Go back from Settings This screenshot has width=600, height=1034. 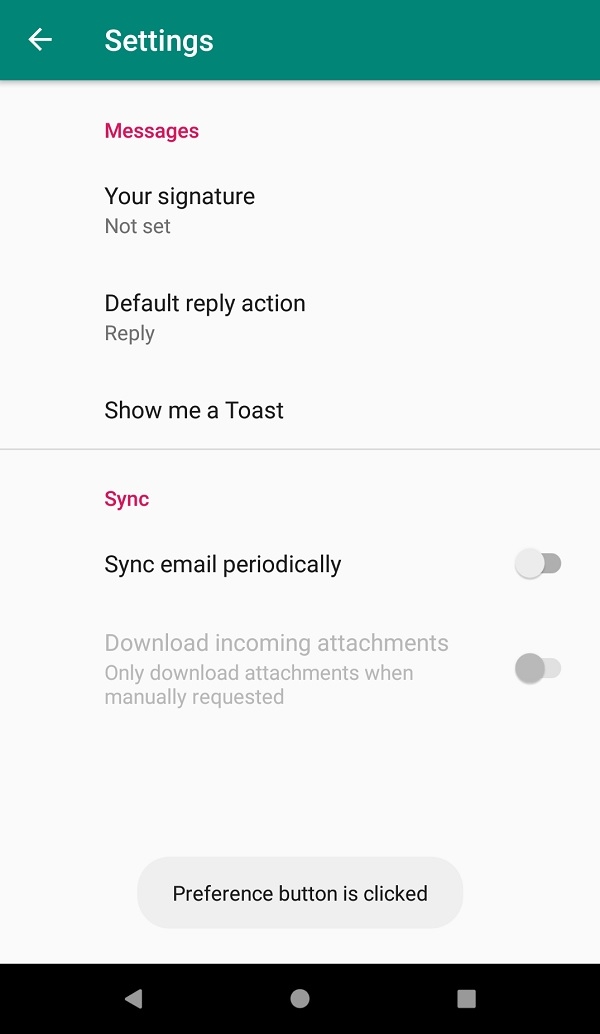coord(40,40)
